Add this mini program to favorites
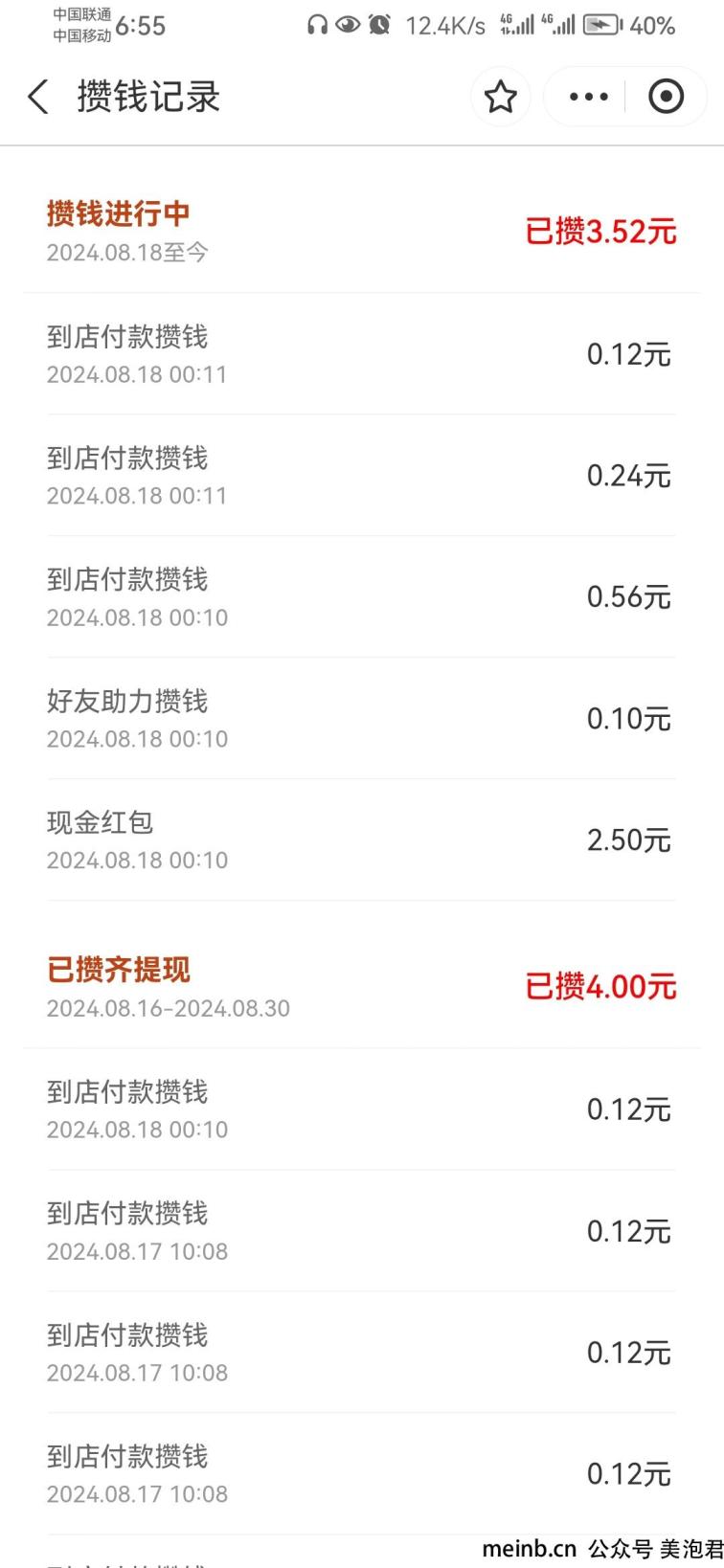 click(501, 97)
